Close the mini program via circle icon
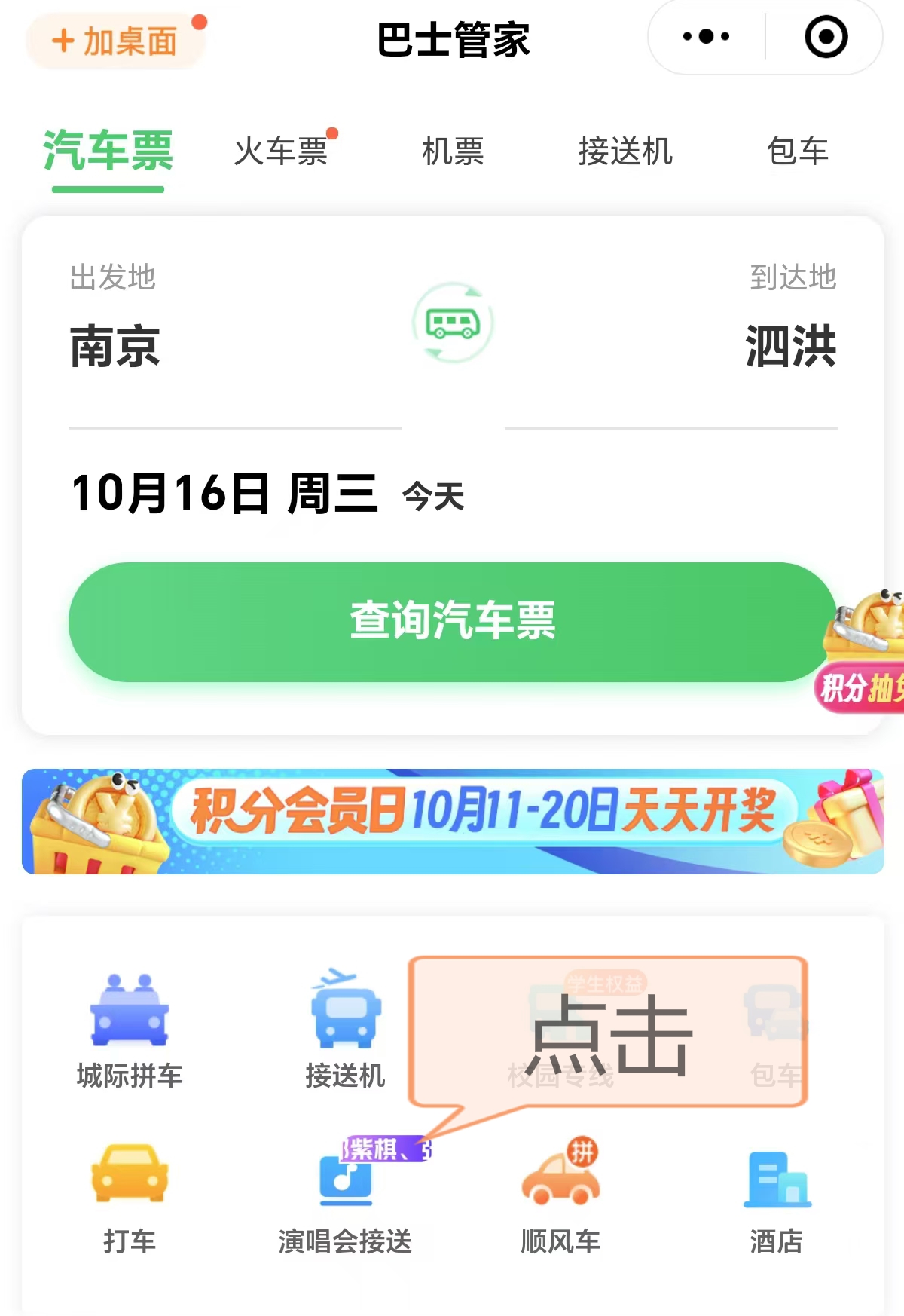904x1316 pixels. pos(826,36)
